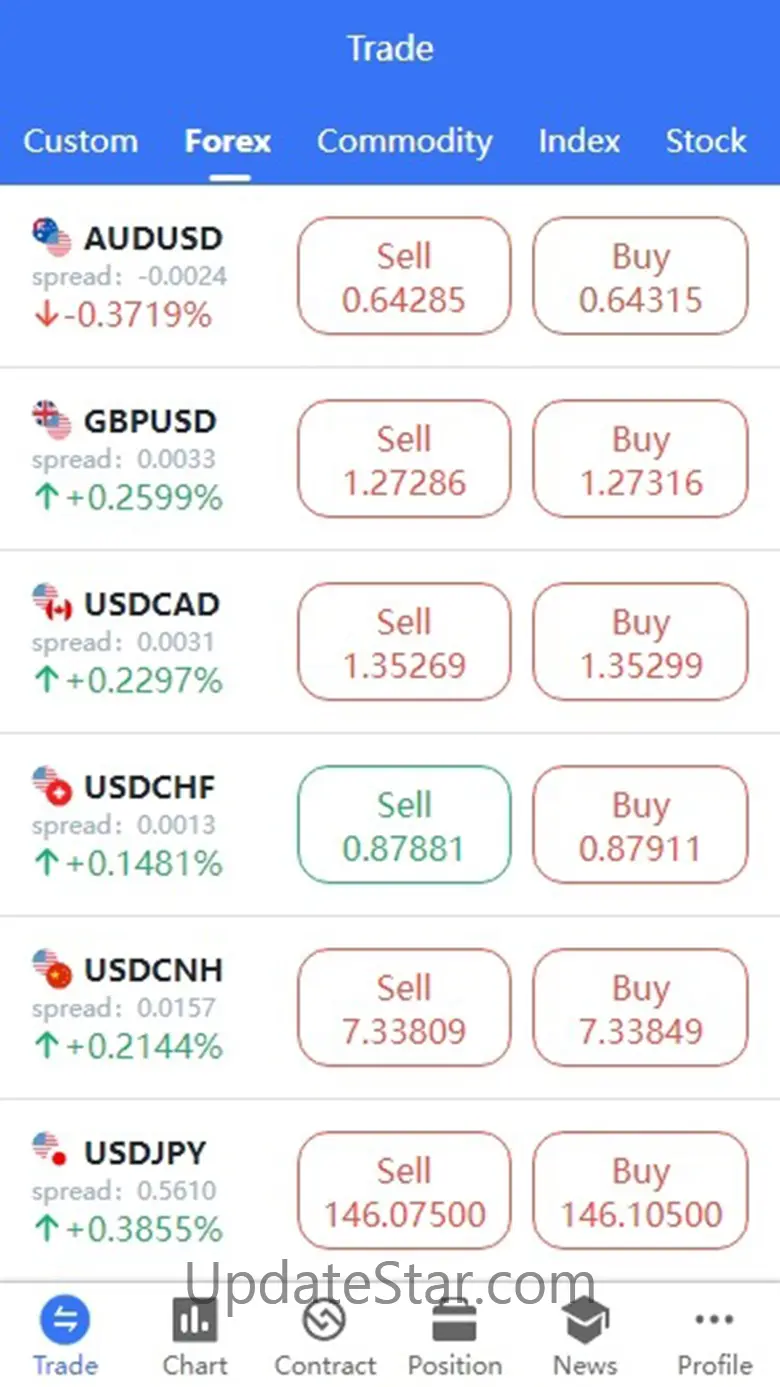Sell AUDUSD at 0.64285
The width and height of the screenshot is (780, 1387).
tap(404, 277)
